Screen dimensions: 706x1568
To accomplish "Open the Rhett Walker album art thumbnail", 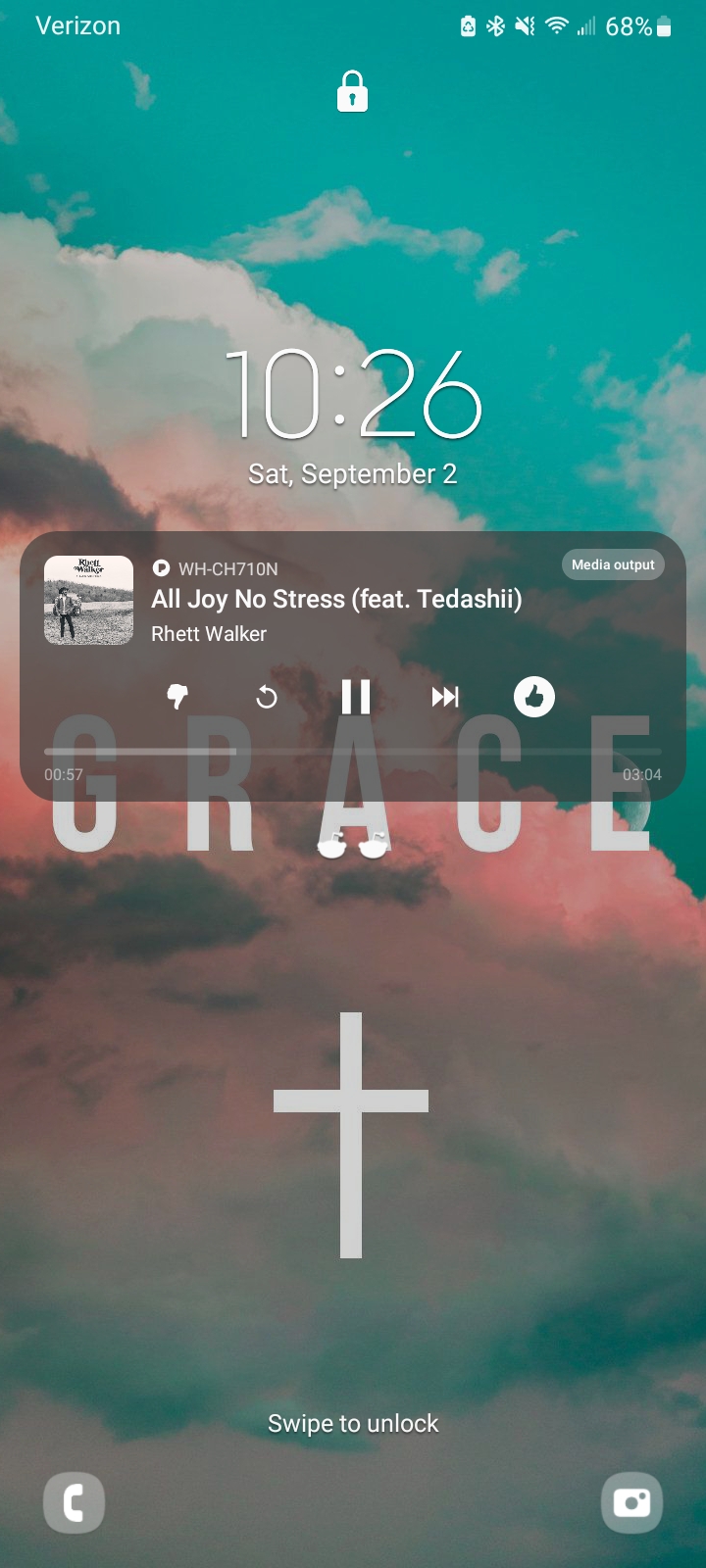I will (89, 601).
